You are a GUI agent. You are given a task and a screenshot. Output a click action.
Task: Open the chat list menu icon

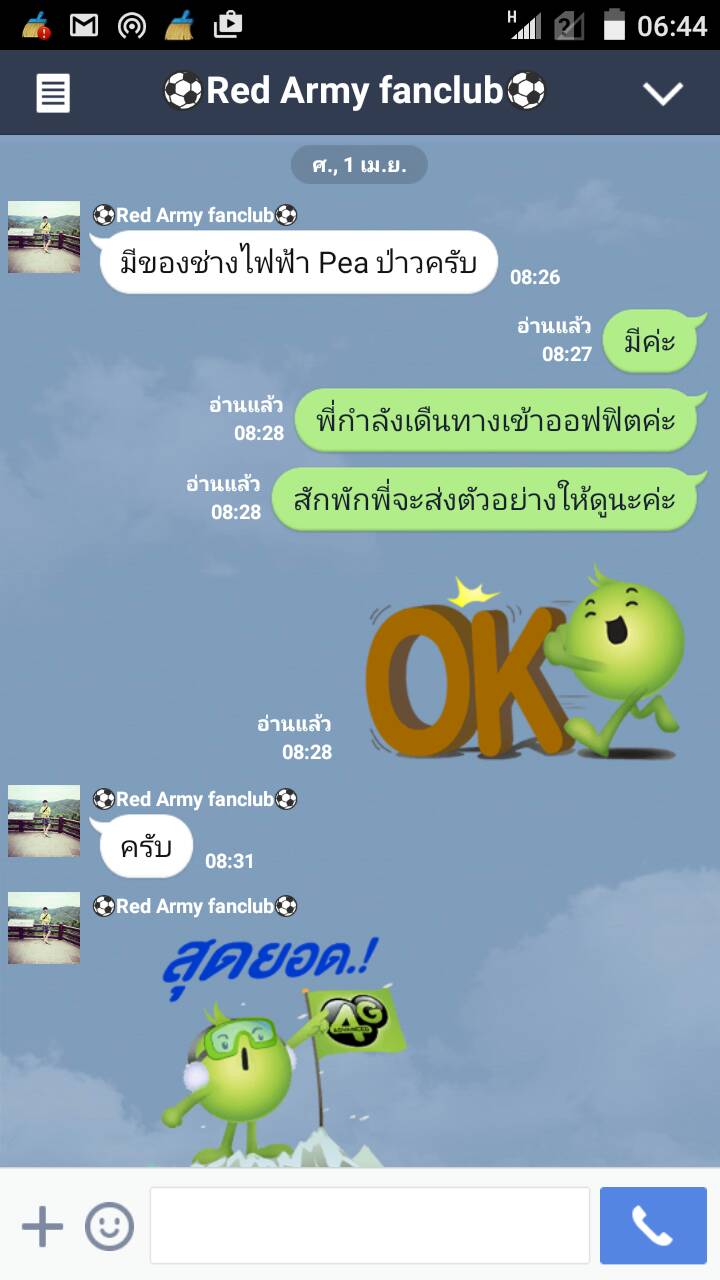coord(53,93)
